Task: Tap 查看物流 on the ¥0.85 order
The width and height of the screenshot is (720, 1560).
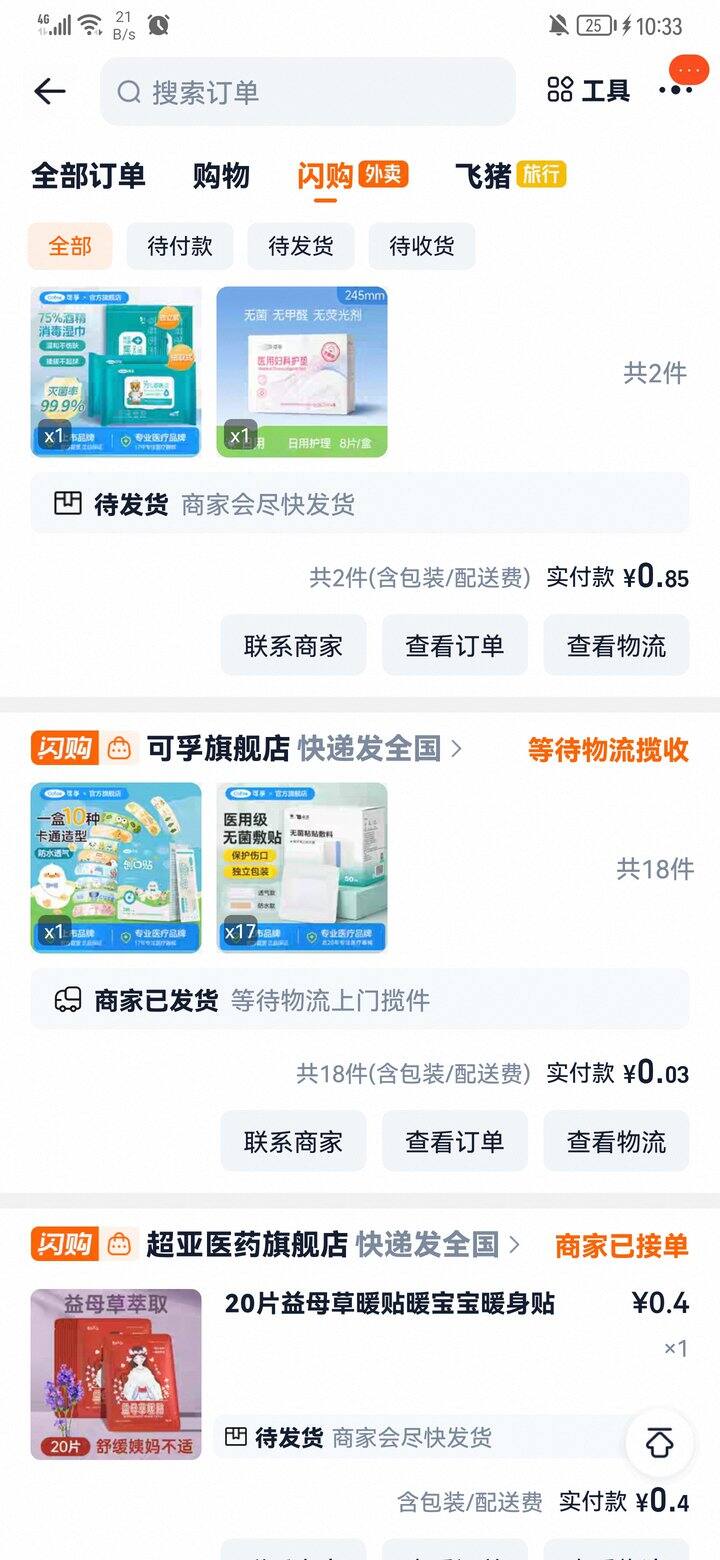Action: pos(616,645)
